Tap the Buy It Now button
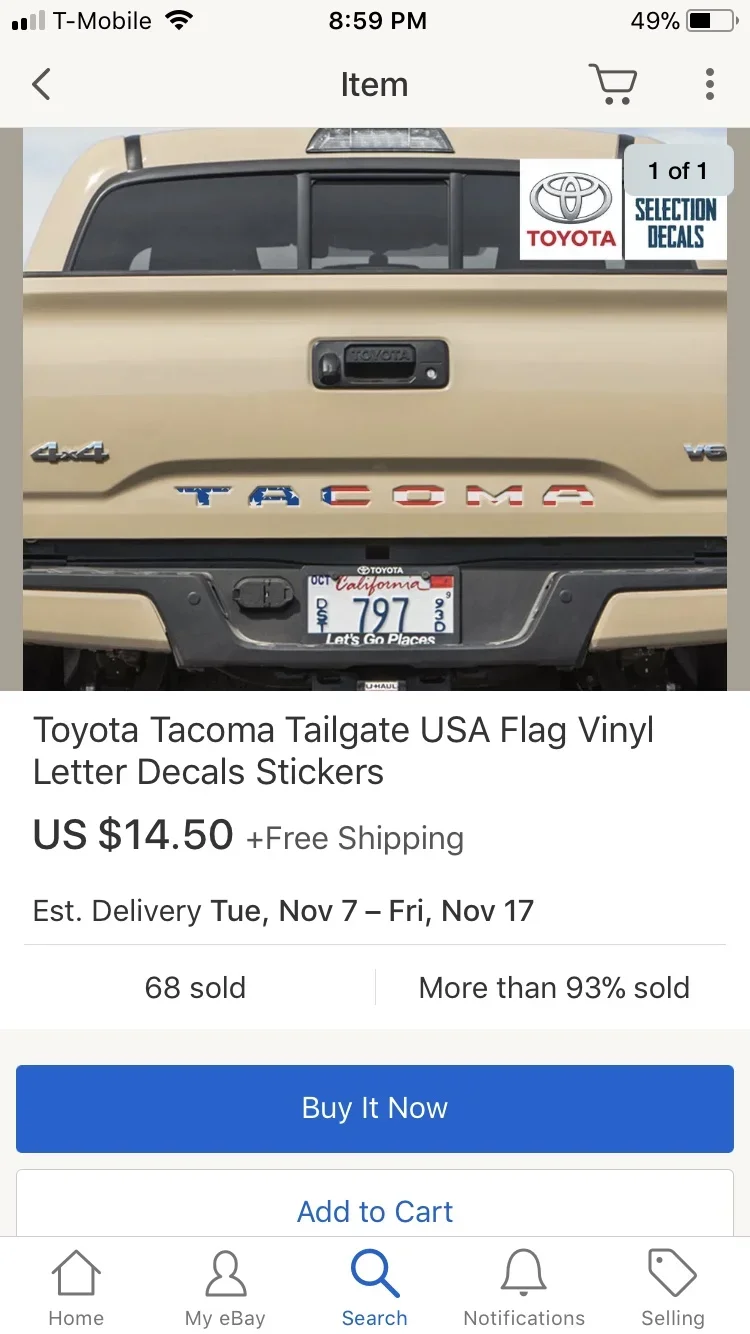 tap(374, 1108)
